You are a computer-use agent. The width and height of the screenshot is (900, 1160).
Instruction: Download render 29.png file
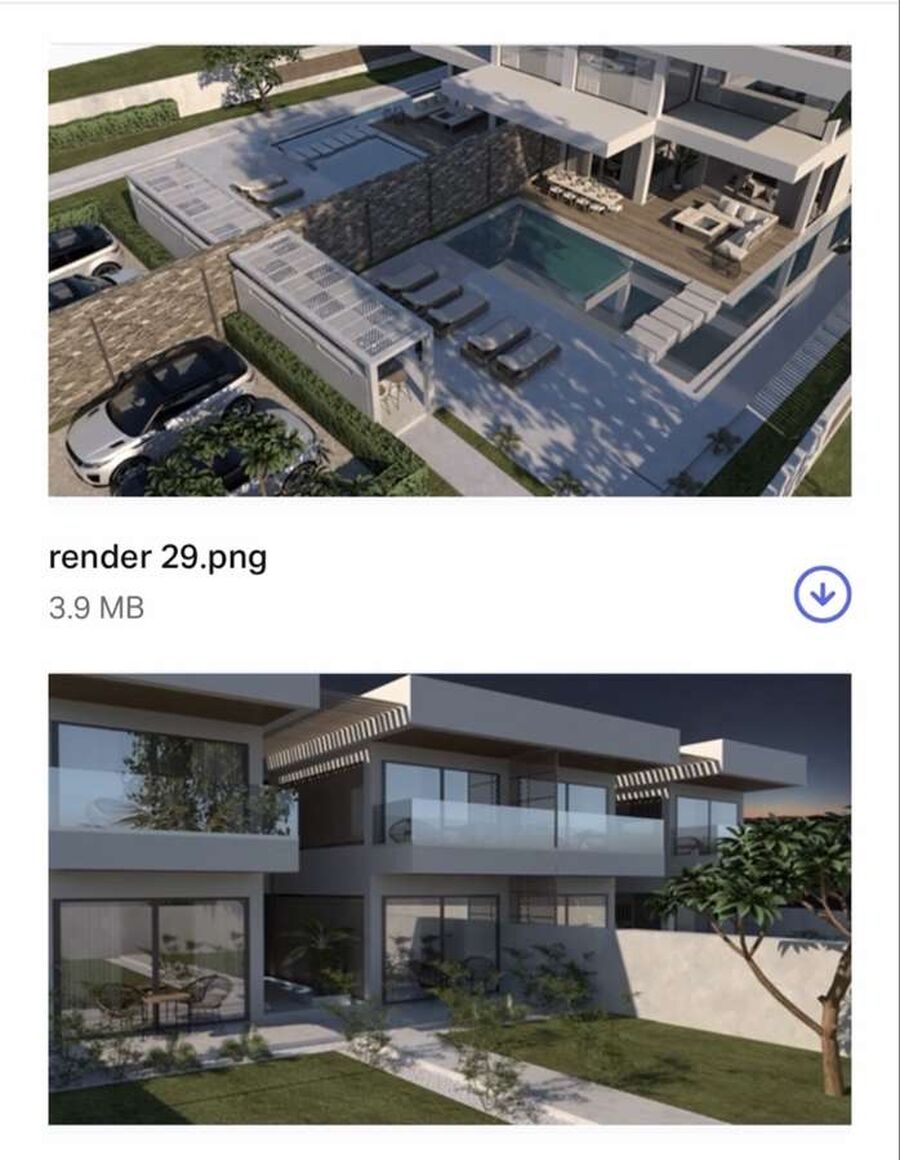click(x=822, y=595)
